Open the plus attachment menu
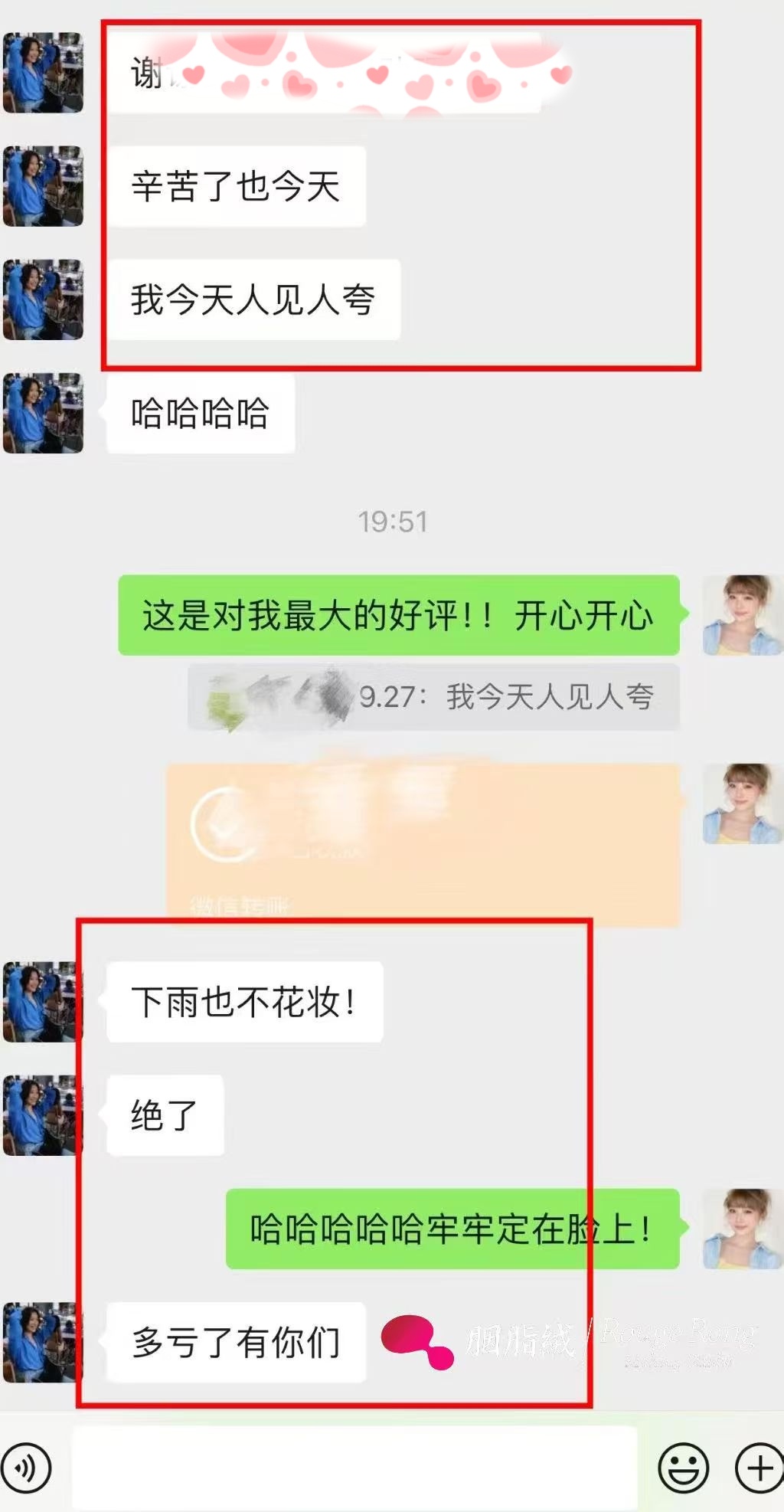This screenshot has height=1512, width=784. pyautogui.click(x=758, y=1468)
